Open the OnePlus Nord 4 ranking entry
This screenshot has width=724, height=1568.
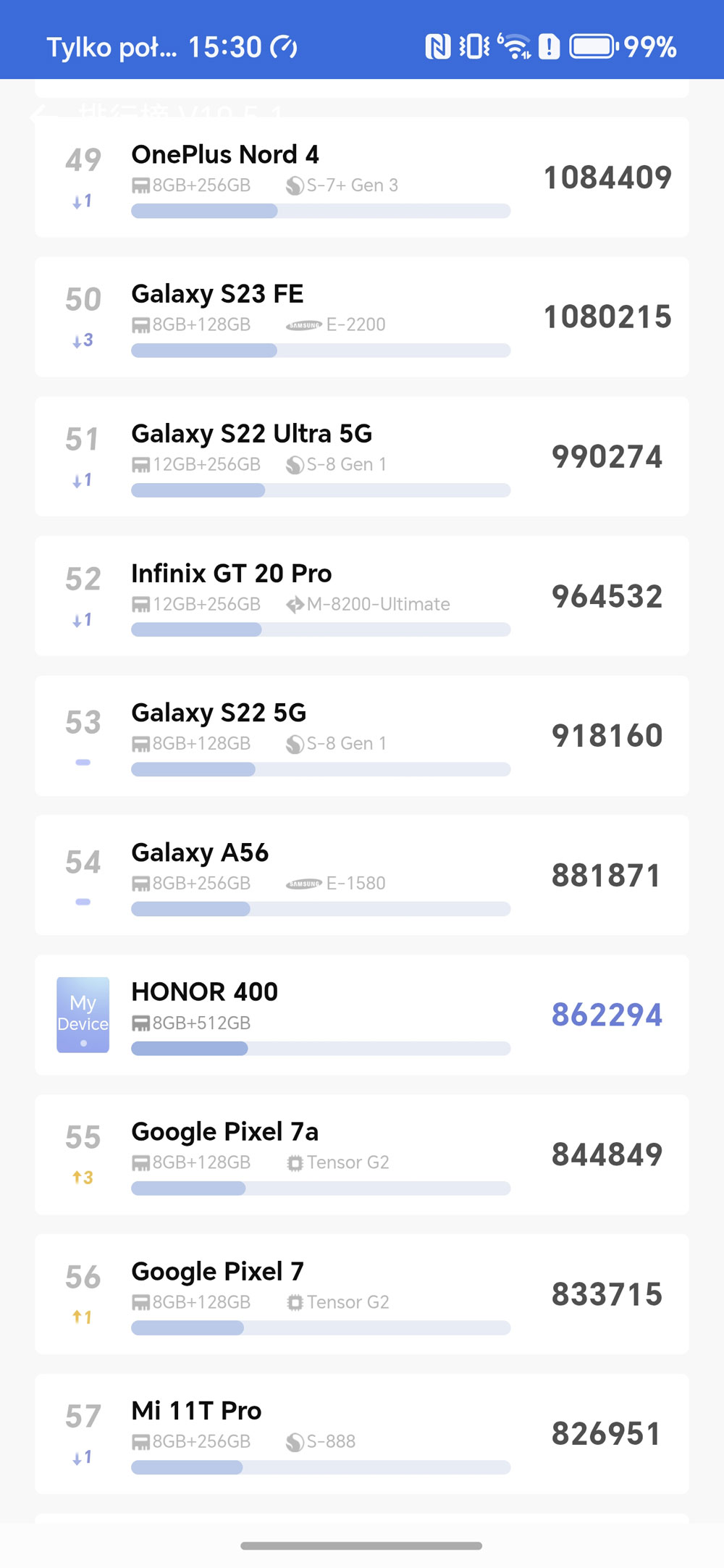(x=362, y=177)
